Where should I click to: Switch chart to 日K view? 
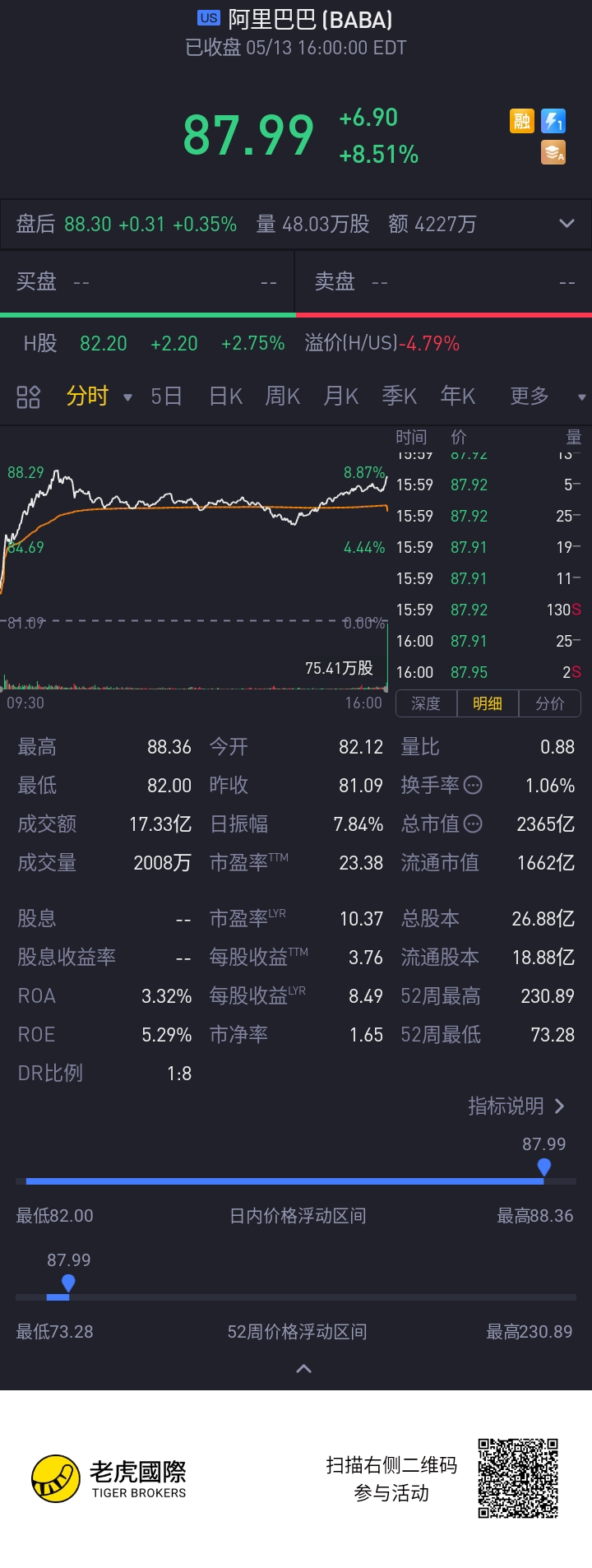pos(225,397)
